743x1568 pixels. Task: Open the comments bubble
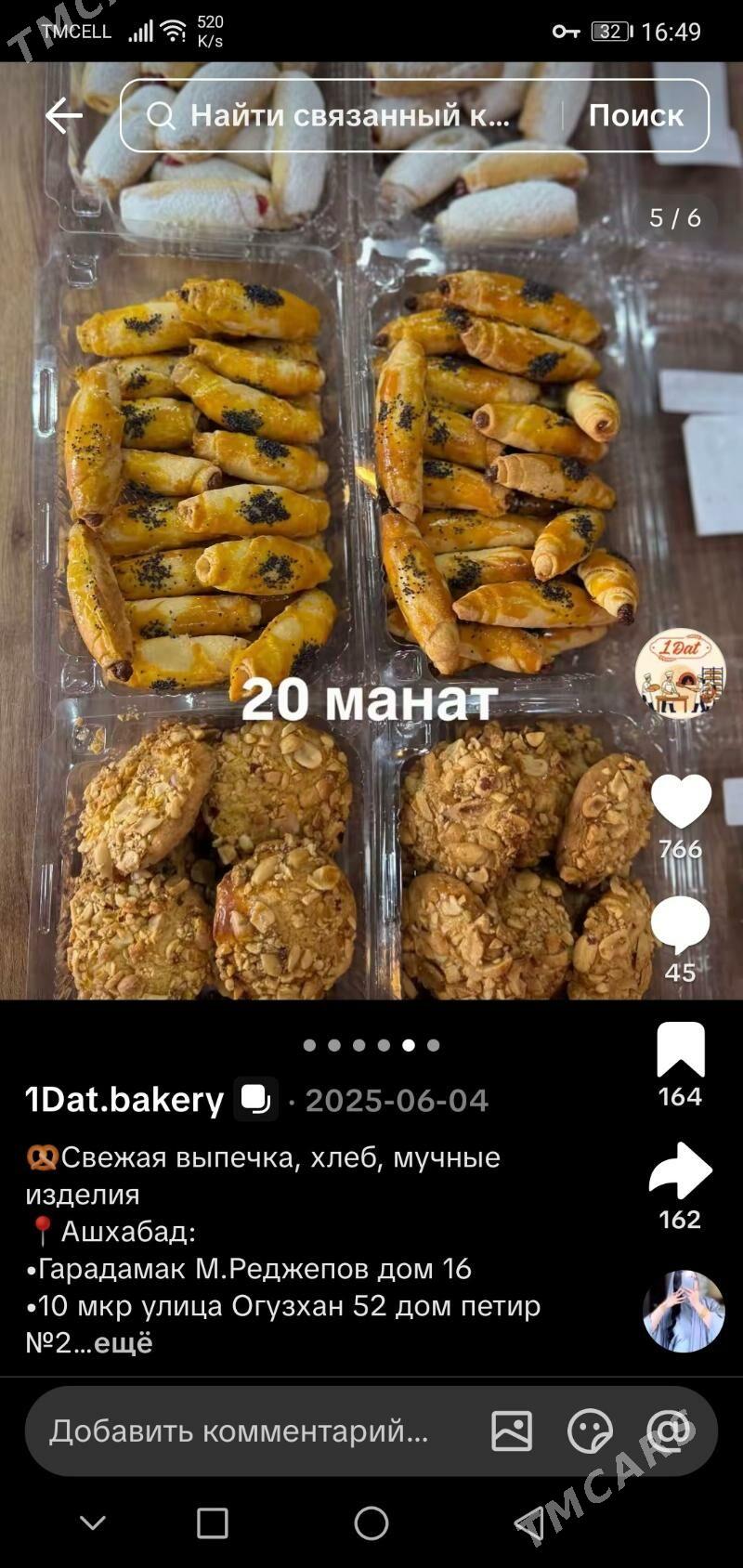pos(681,924)
